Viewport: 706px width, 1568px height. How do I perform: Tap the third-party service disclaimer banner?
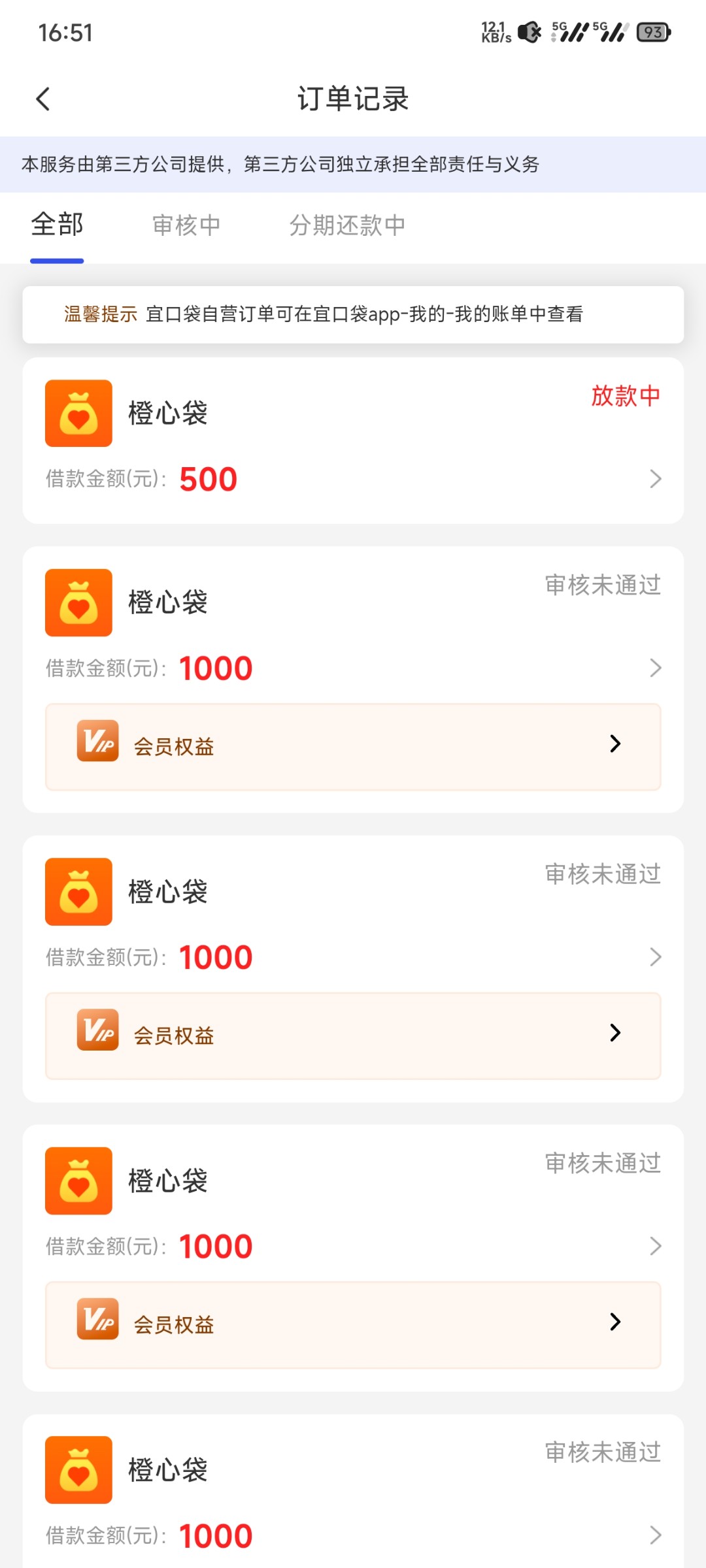[x=353, y=165]
